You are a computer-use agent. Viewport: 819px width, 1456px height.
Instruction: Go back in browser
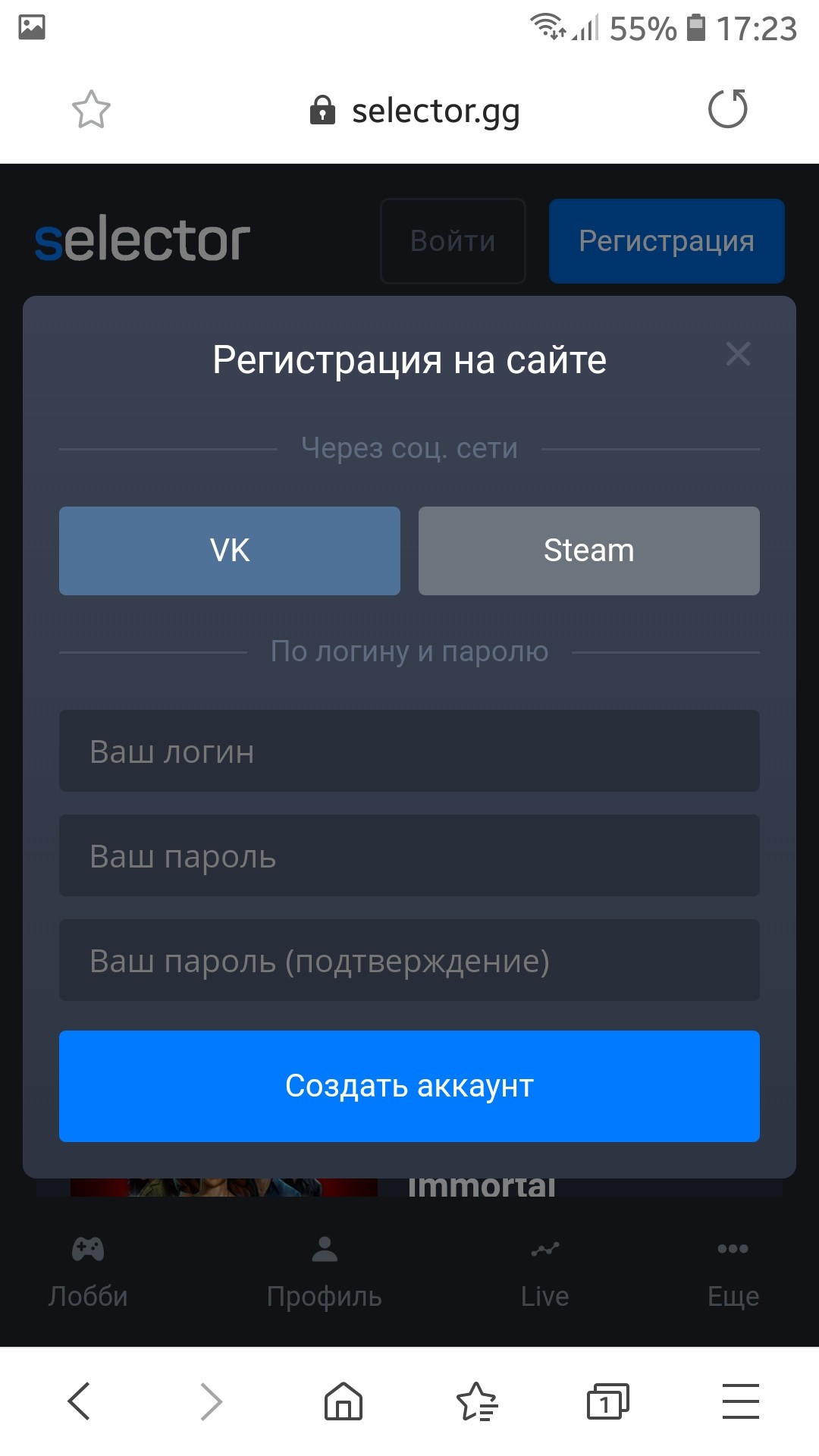tap(80, 1401)
